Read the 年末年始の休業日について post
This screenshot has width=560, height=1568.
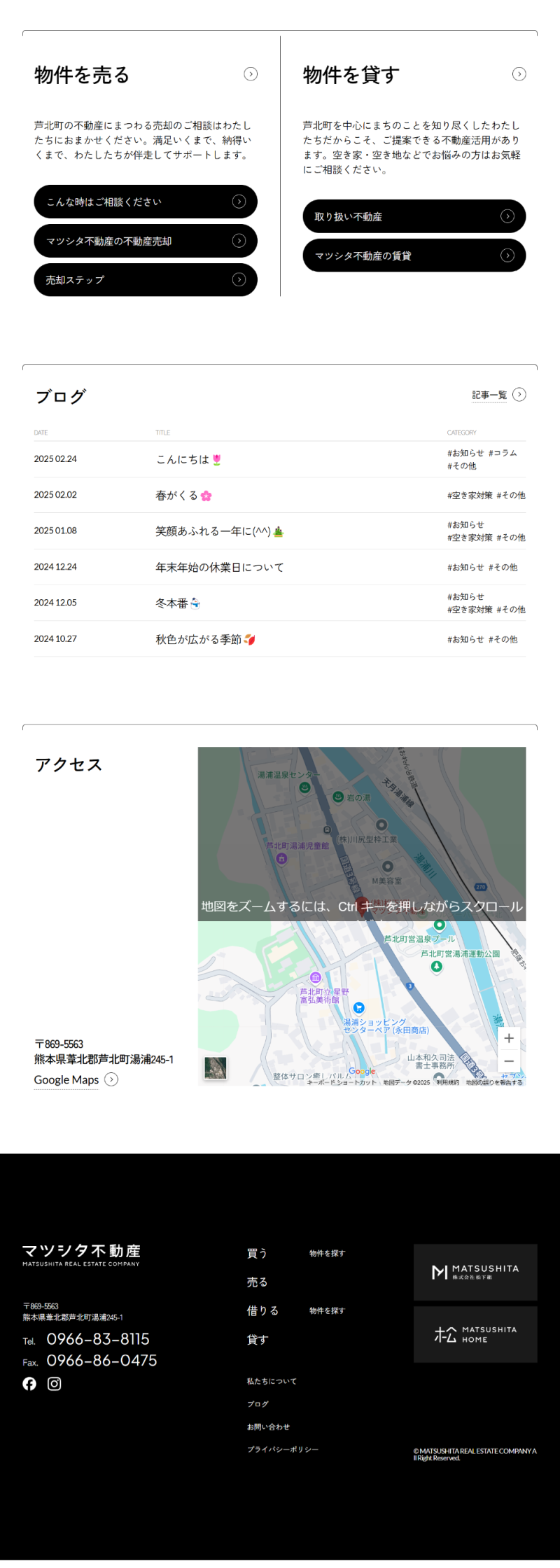coord(220,567)
